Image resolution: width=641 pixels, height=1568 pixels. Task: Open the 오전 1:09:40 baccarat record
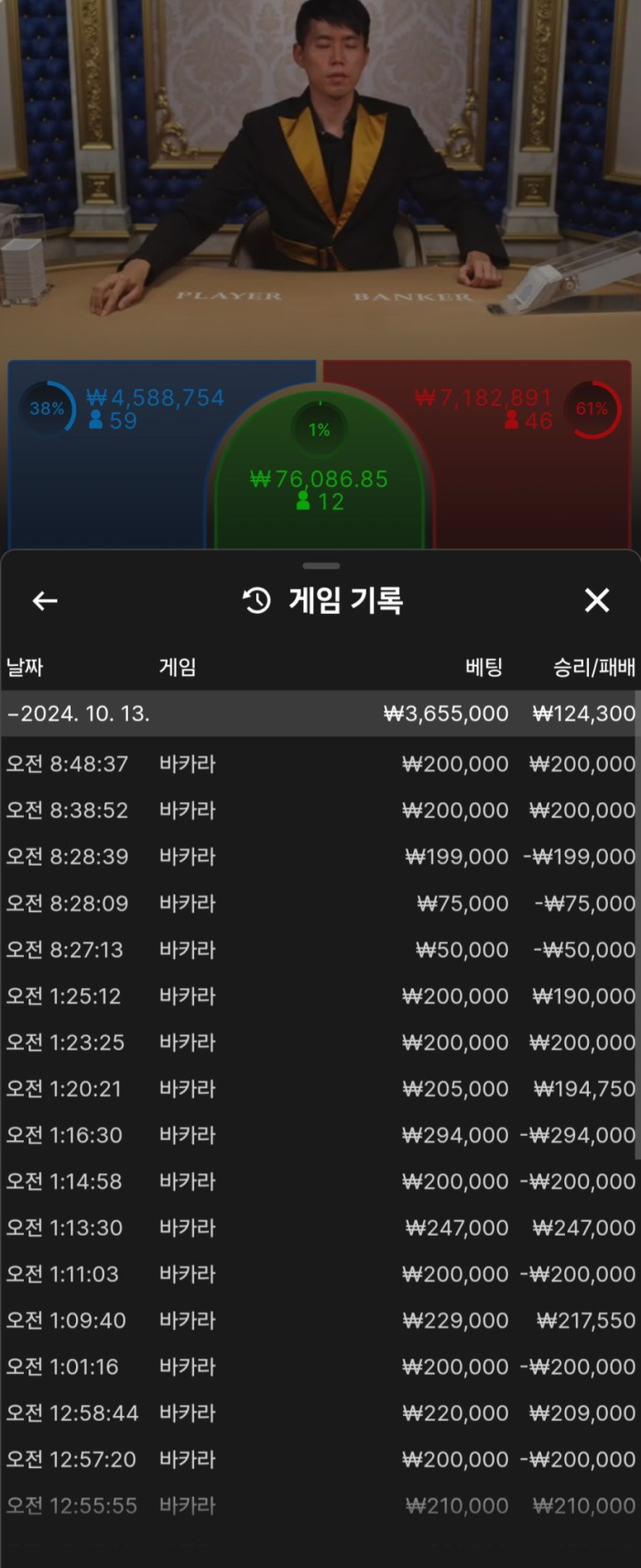point(319,1321)
